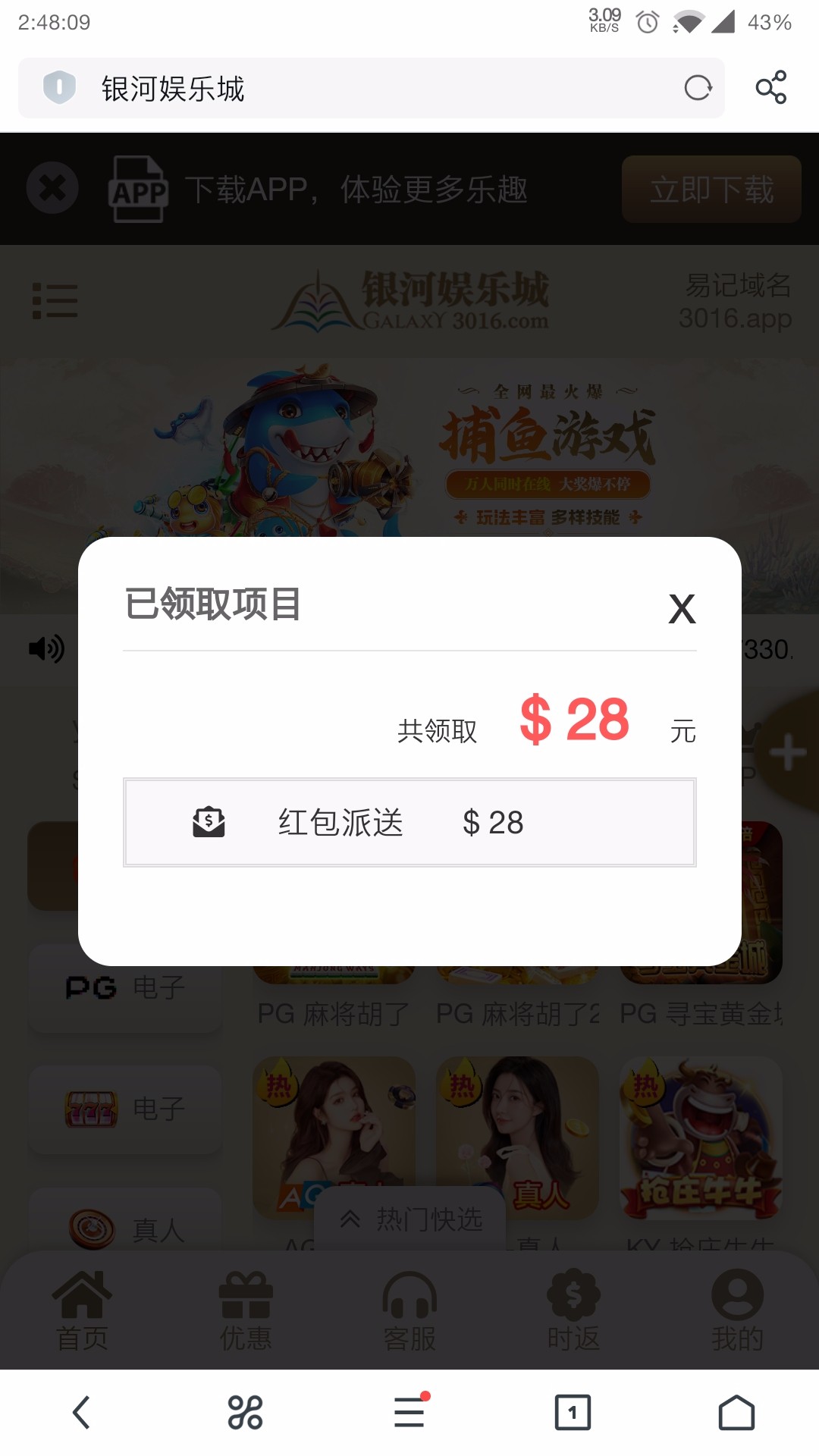Share this page
This screenshot has height=1456, width=819.
coord(771,88)
